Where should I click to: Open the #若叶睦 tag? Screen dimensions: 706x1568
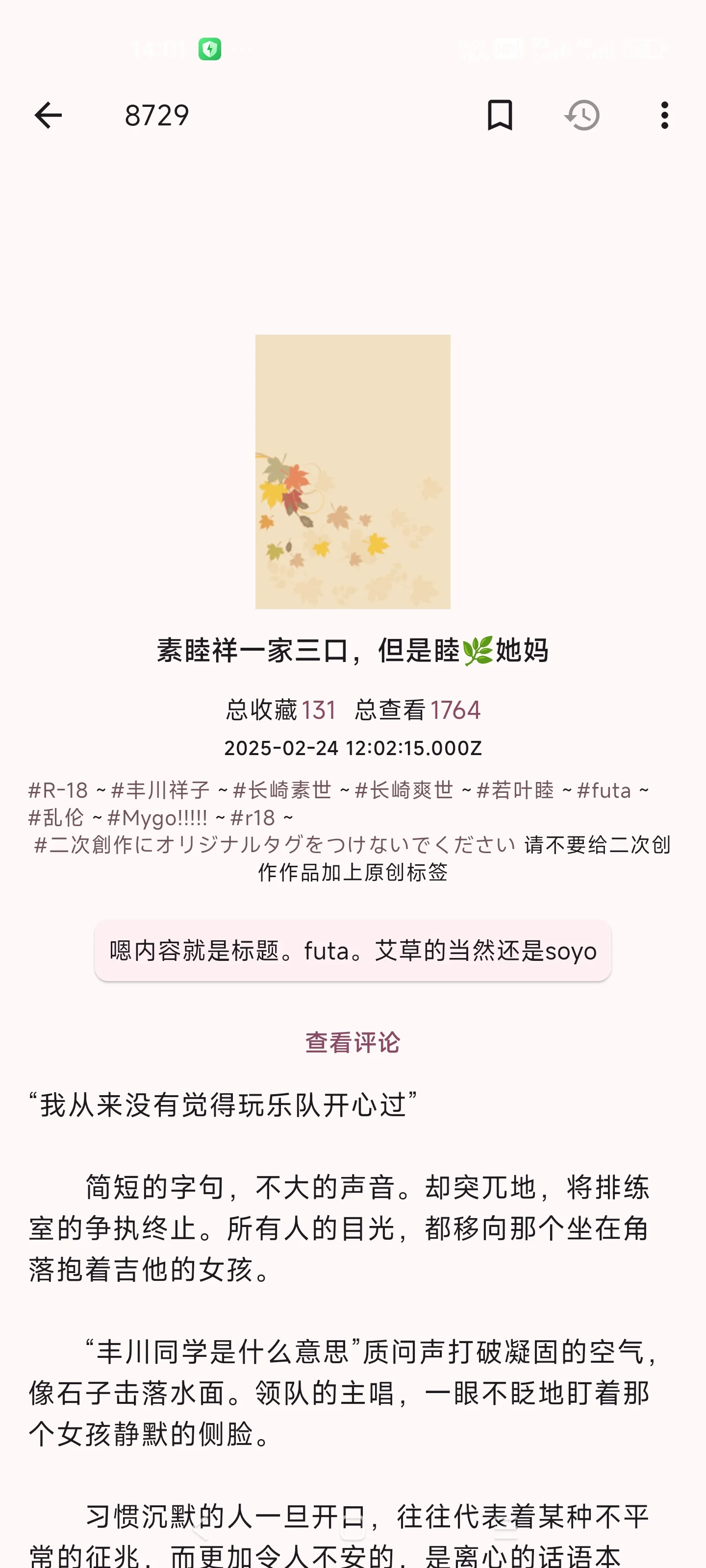pos(515,790)
